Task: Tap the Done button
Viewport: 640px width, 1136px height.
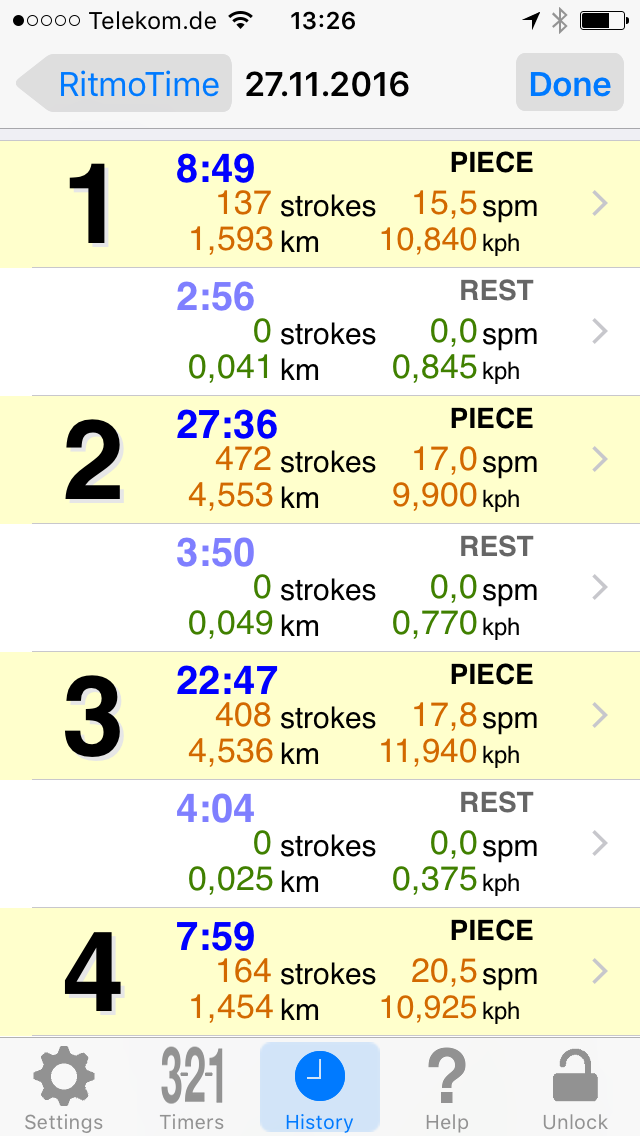Action: 570,84
